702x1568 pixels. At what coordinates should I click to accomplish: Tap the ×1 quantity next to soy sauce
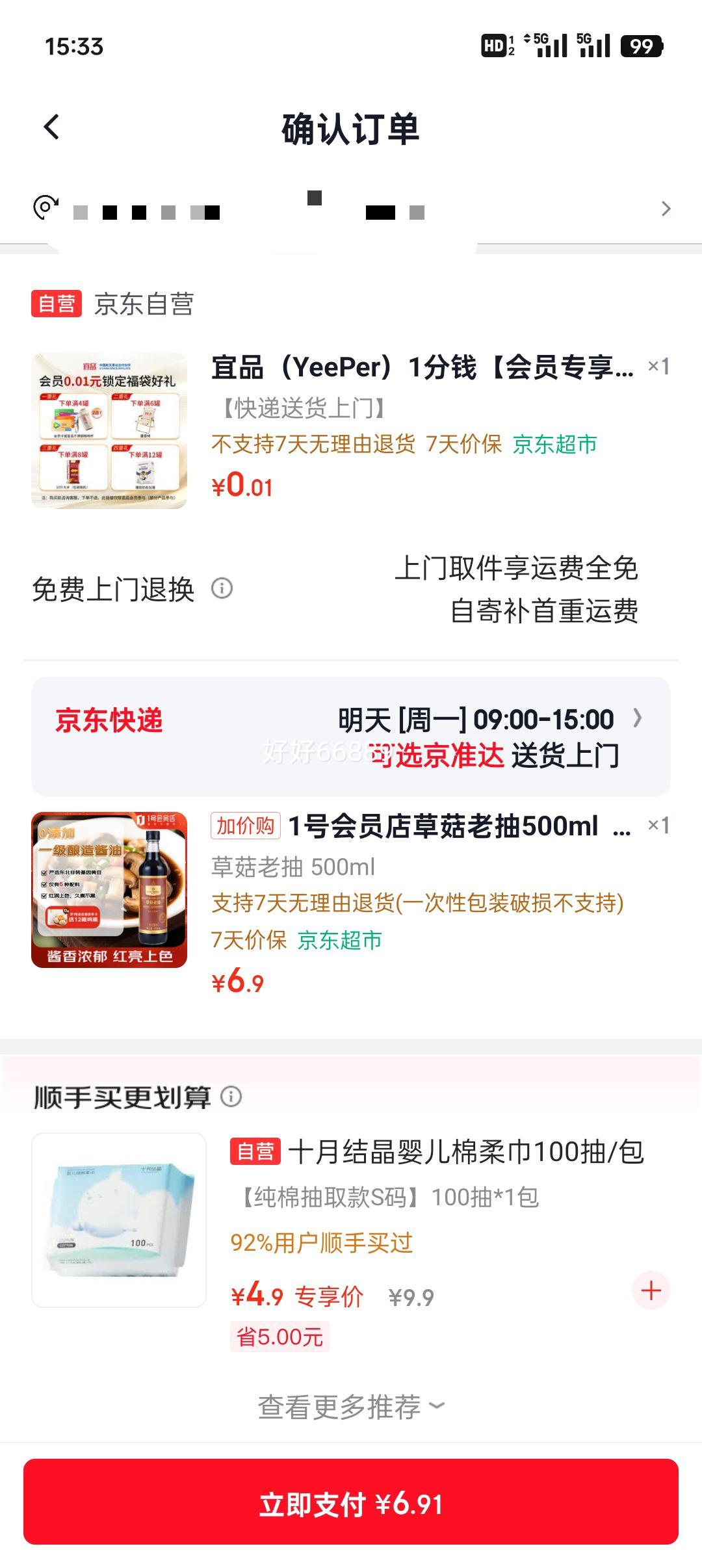(x=658, y=826)
